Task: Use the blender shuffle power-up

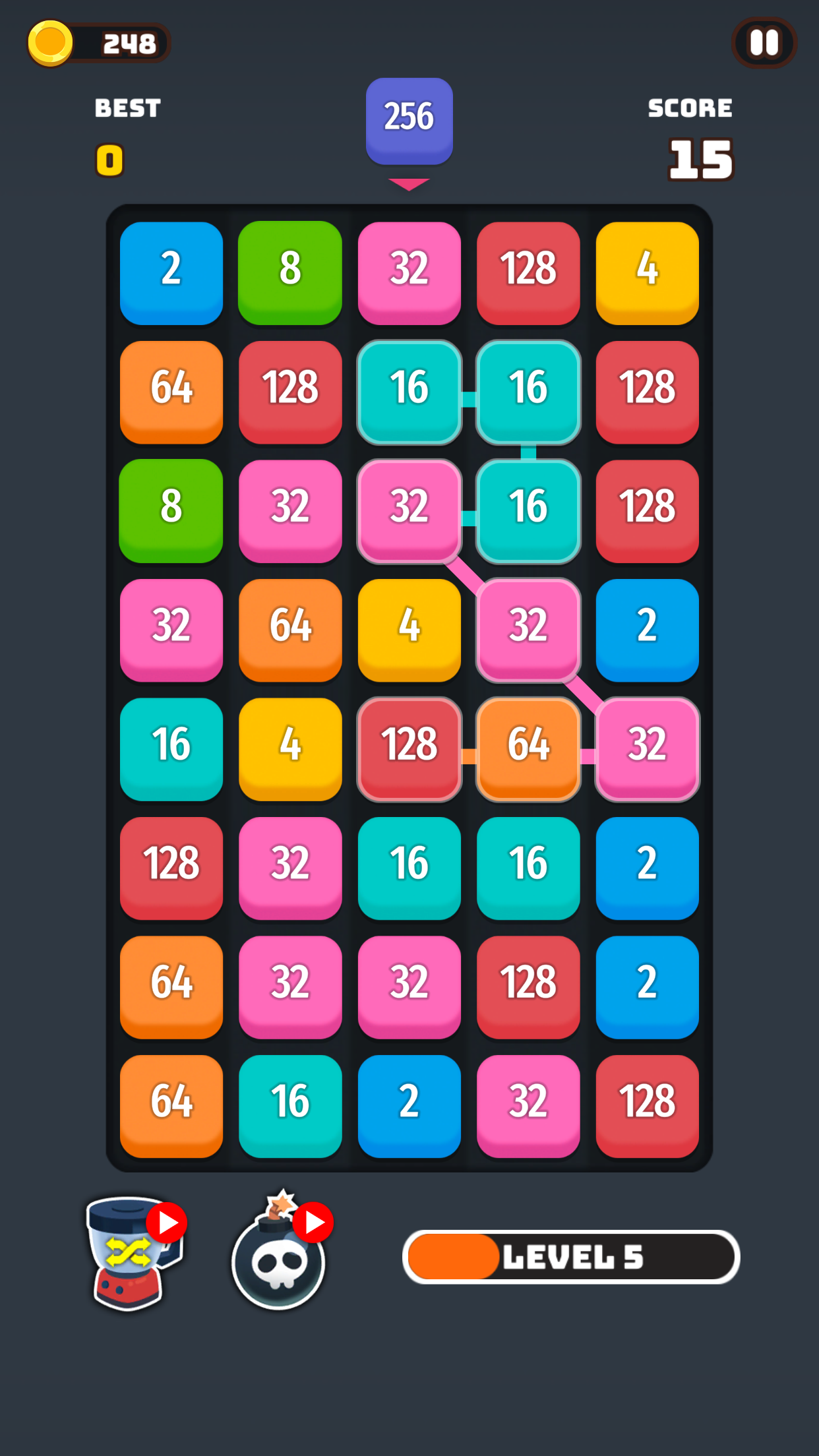Action: click(134, 1253)
